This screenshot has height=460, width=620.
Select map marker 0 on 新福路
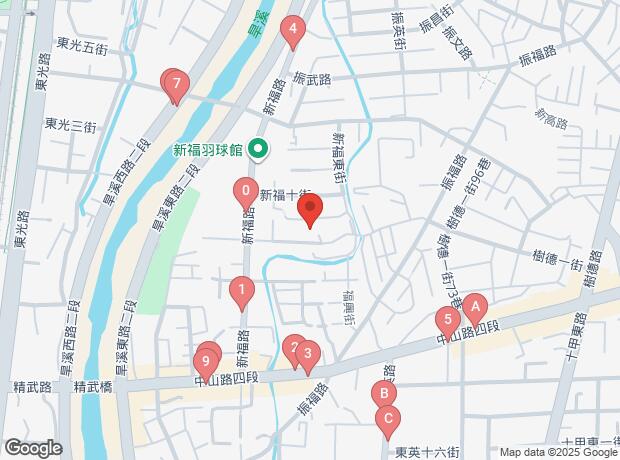(x=245, y=190)
